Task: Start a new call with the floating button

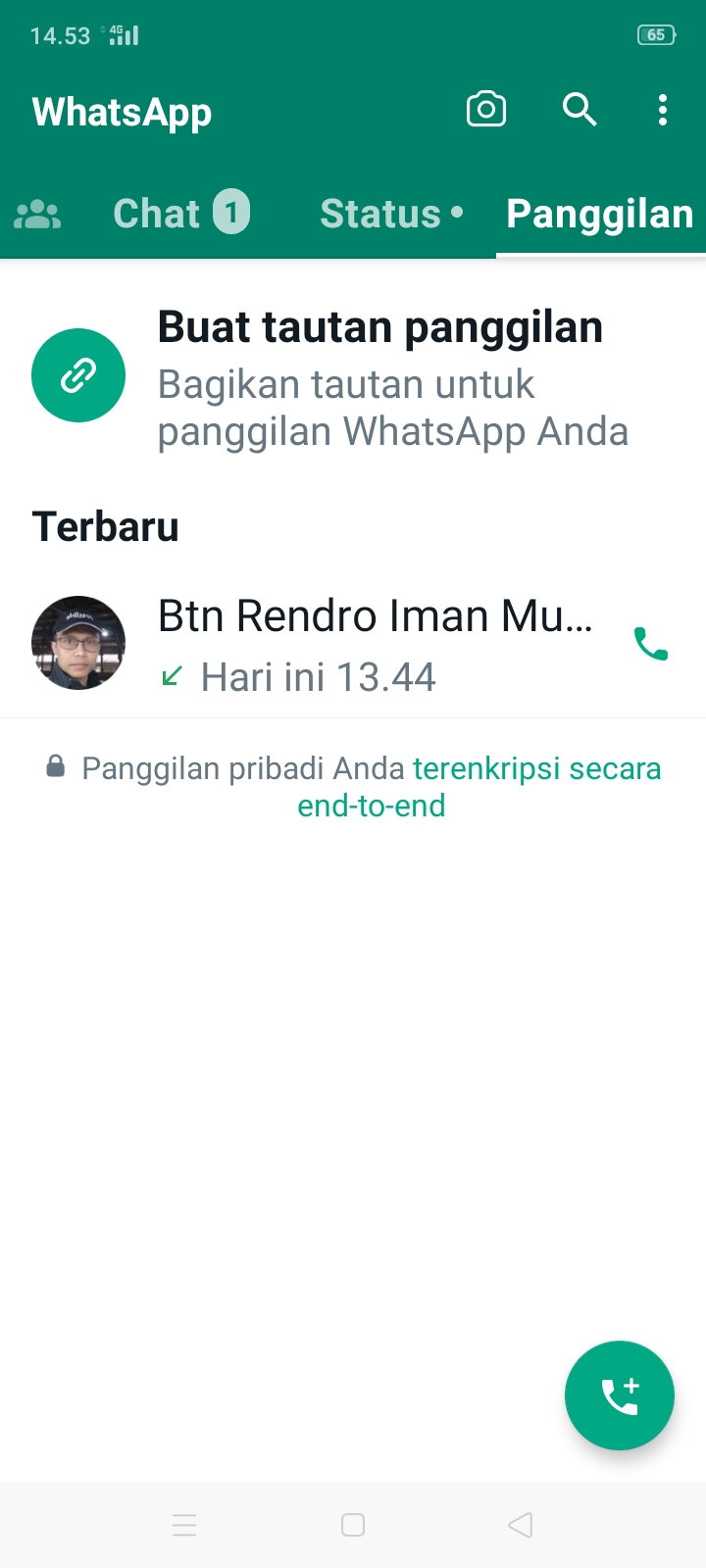Action: 620,1396
